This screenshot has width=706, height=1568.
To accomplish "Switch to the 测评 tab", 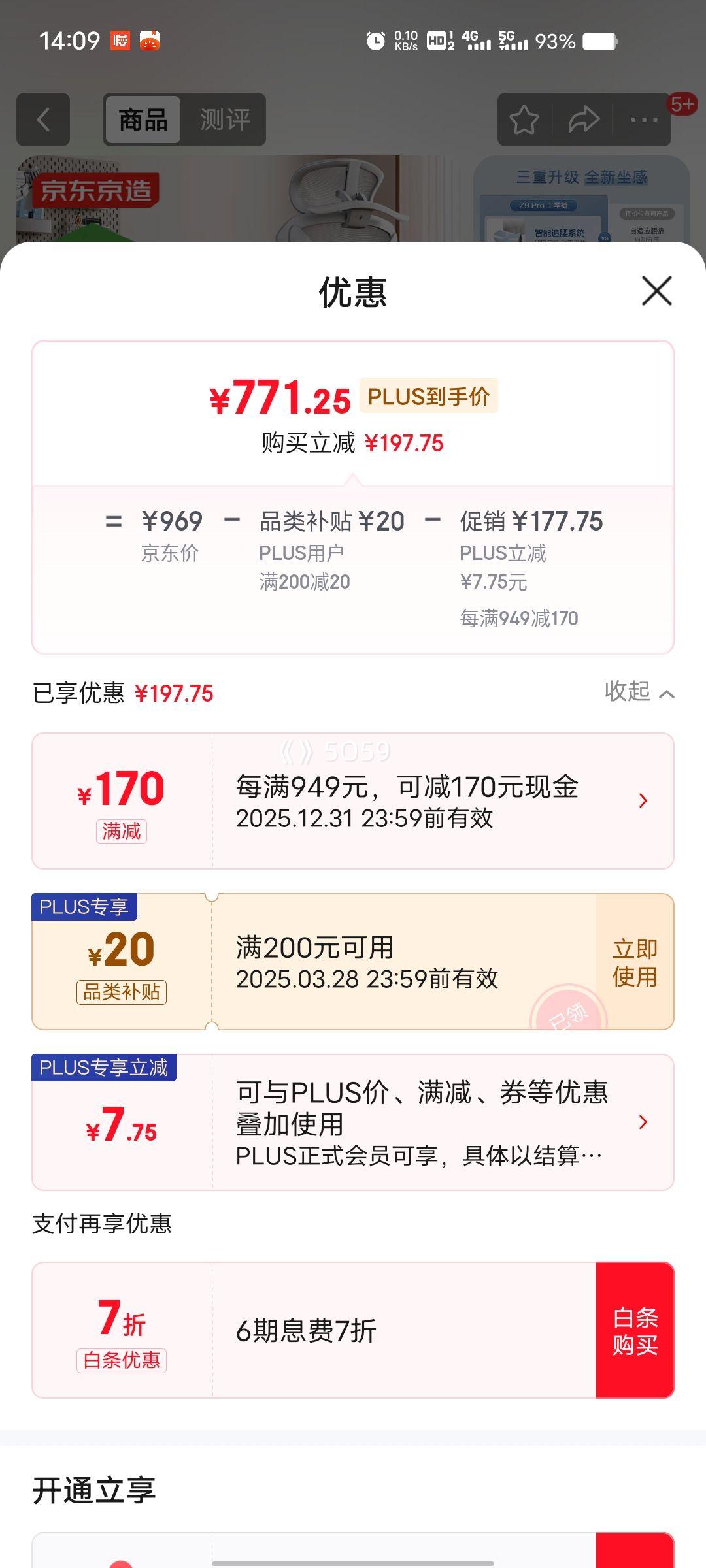I will point(224,120).
